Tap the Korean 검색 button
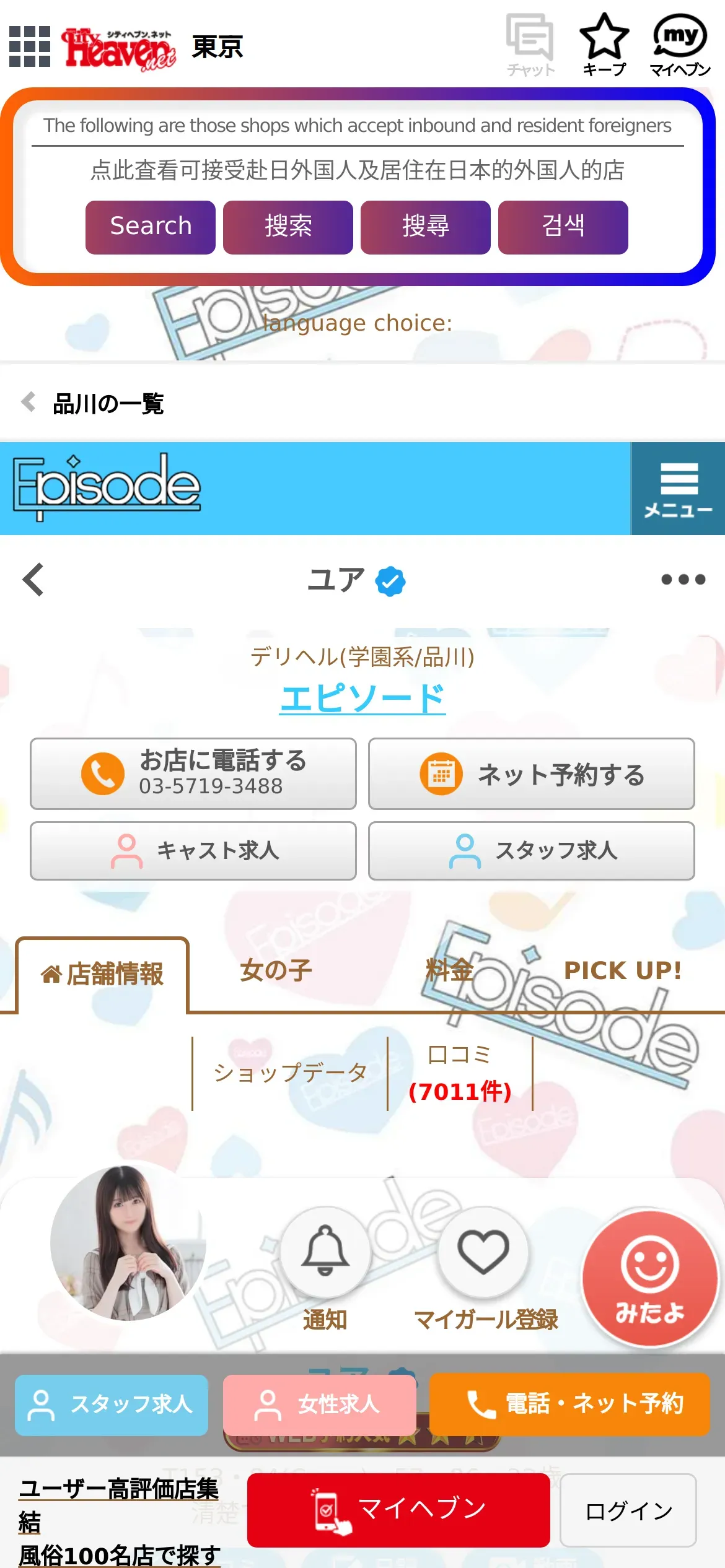 tap(563, 227)
